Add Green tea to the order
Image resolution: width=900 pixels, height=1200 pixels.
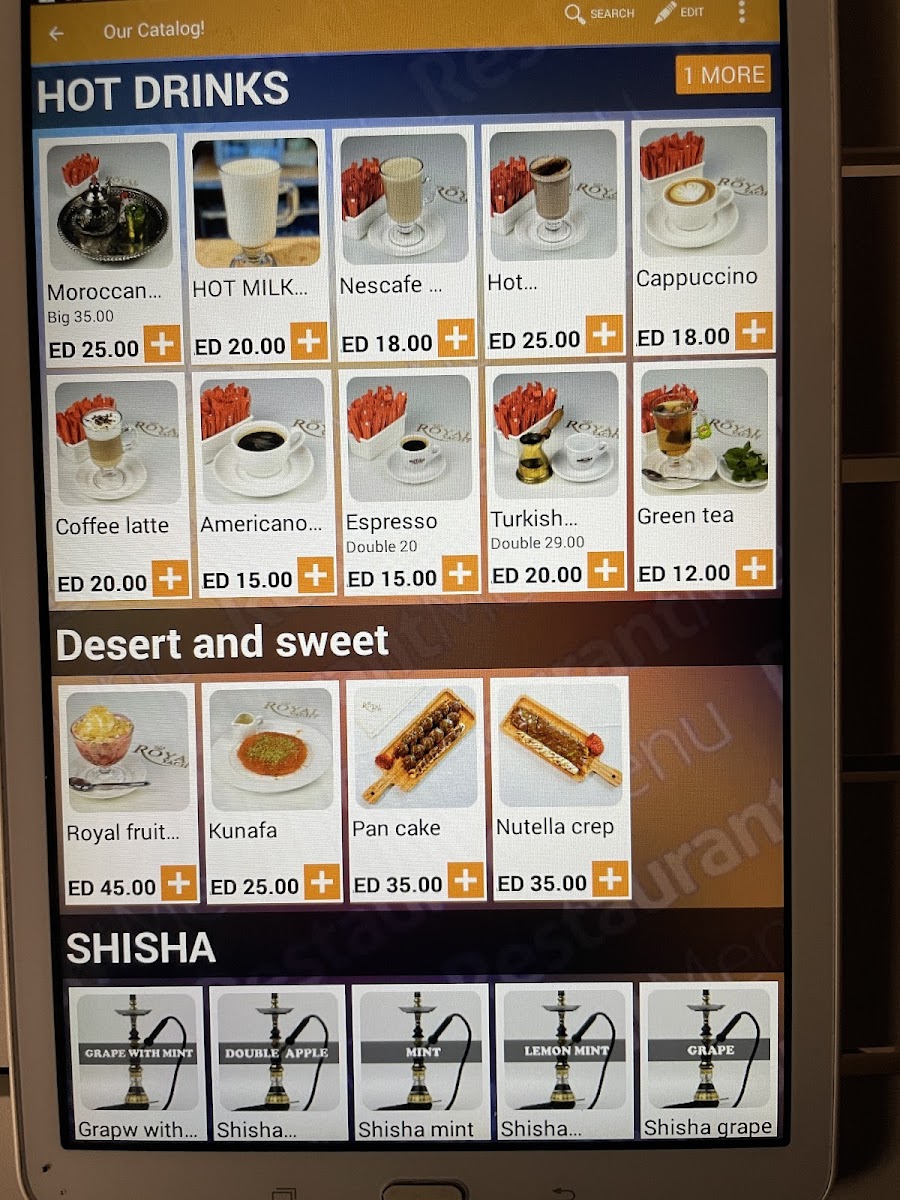755,568
